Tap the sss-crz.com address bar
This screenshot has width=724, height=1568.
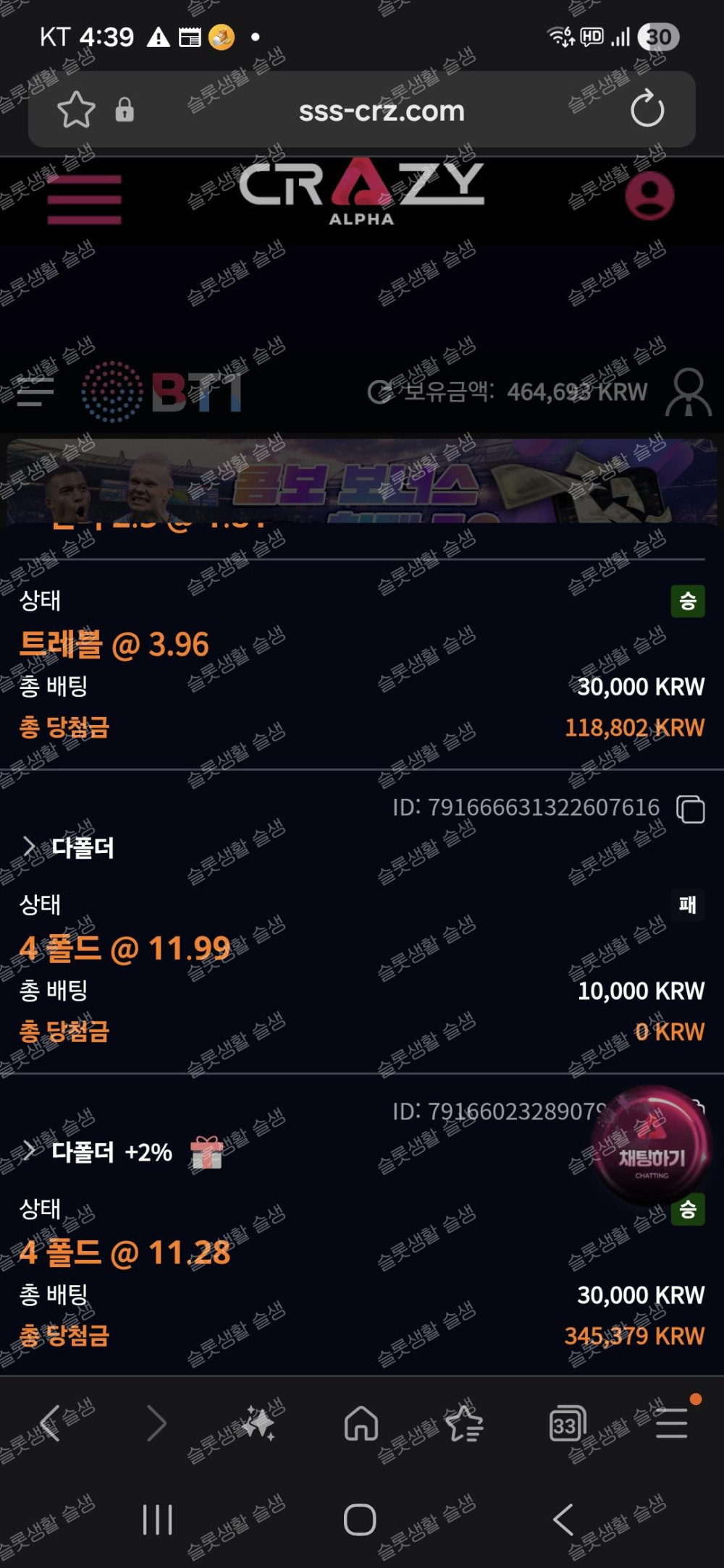(x=382, y=111)
